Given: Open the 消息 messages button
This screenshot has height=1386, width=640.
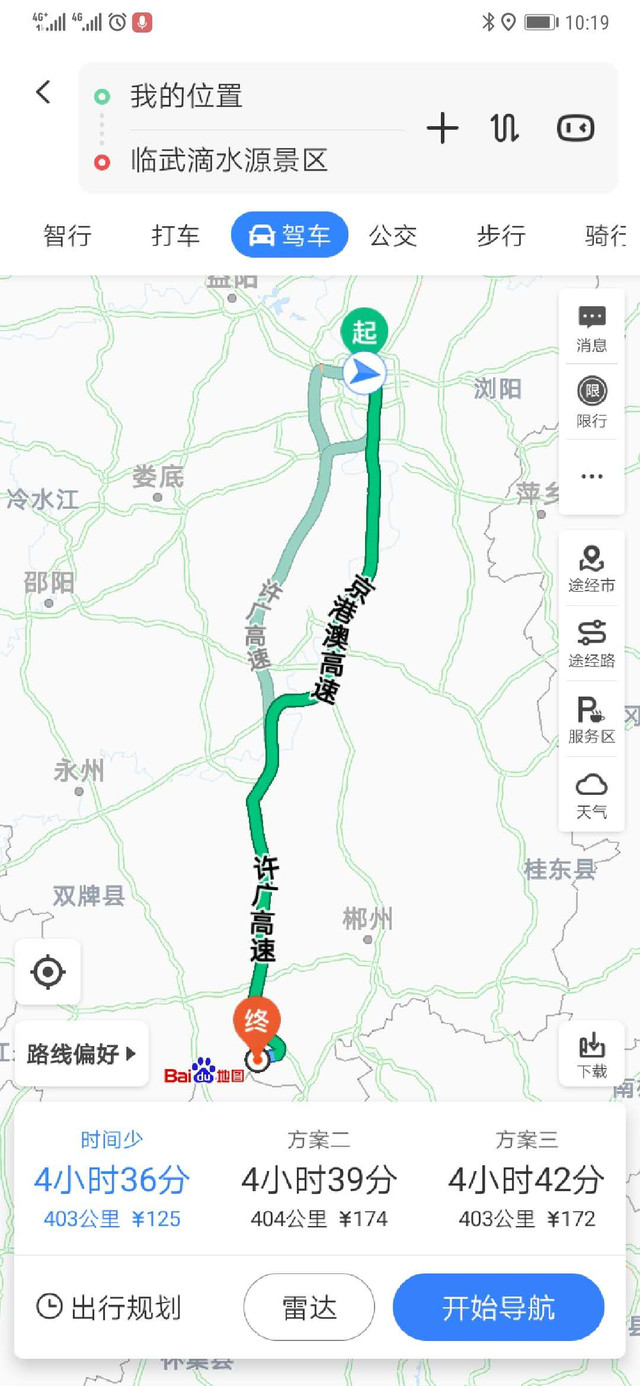Looking at the screenshot, I should 591,329.
